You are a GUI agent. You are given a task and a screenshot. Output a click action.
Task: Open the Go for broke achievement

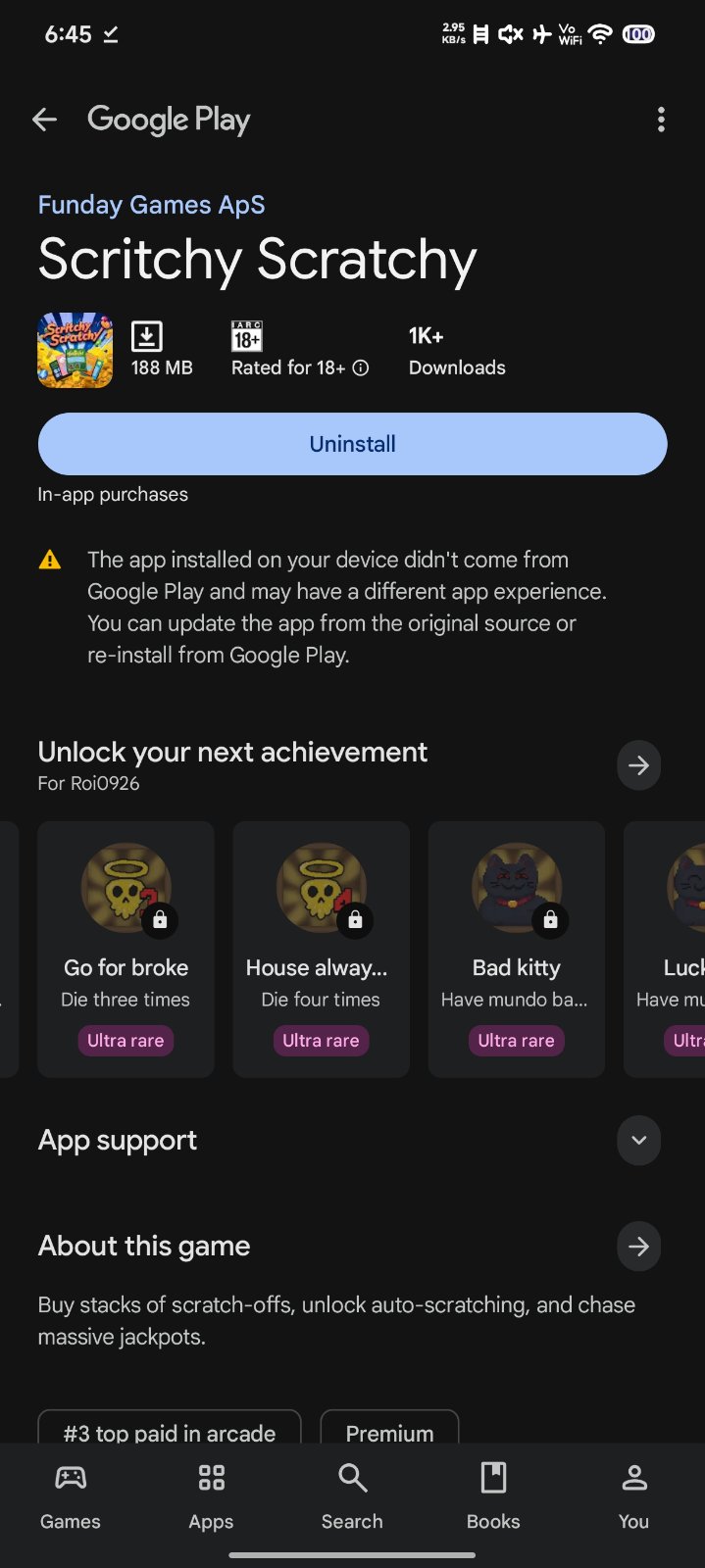pos(126,949)
